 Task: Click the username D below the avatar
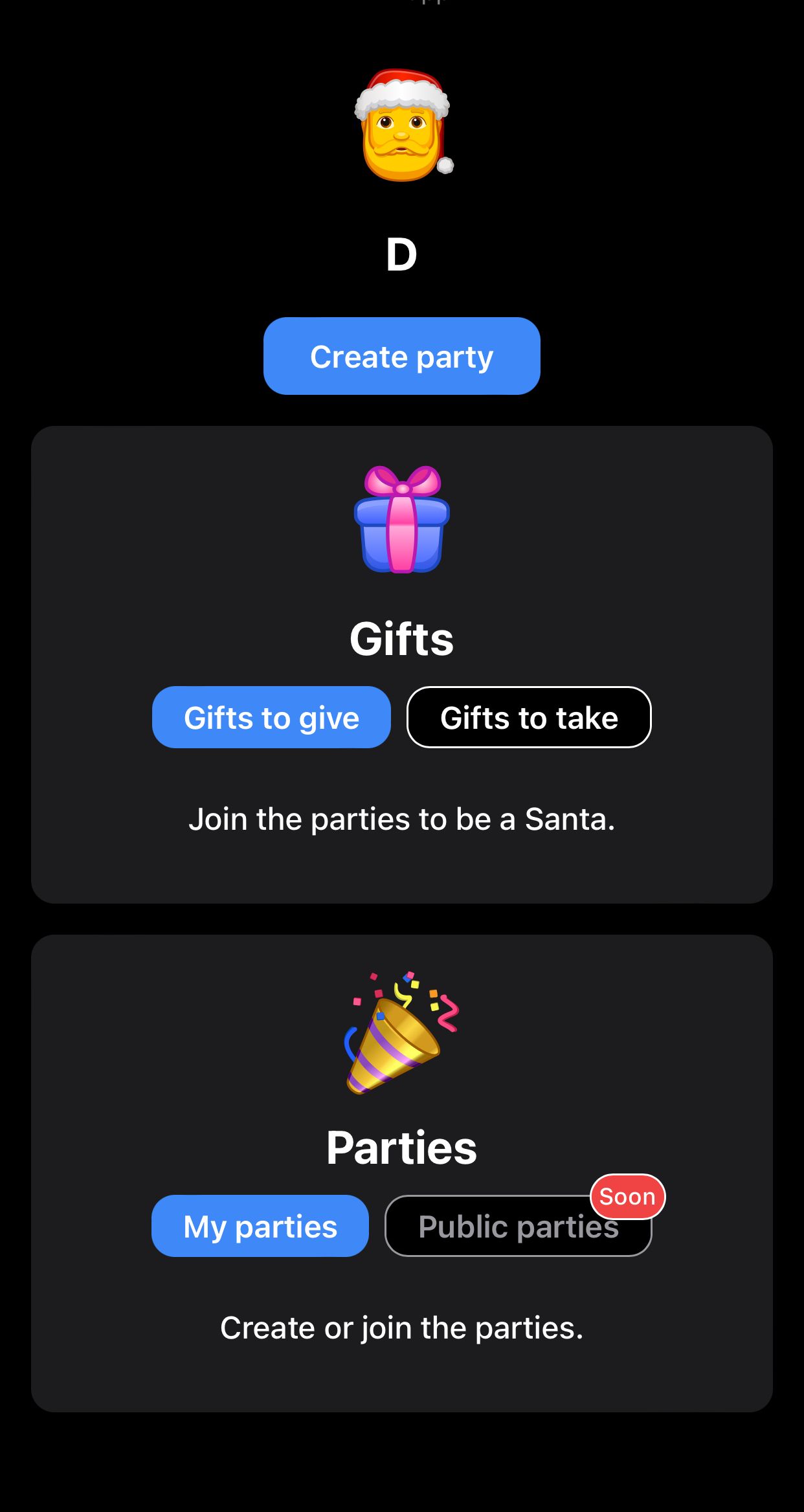(x=401, y=254)
